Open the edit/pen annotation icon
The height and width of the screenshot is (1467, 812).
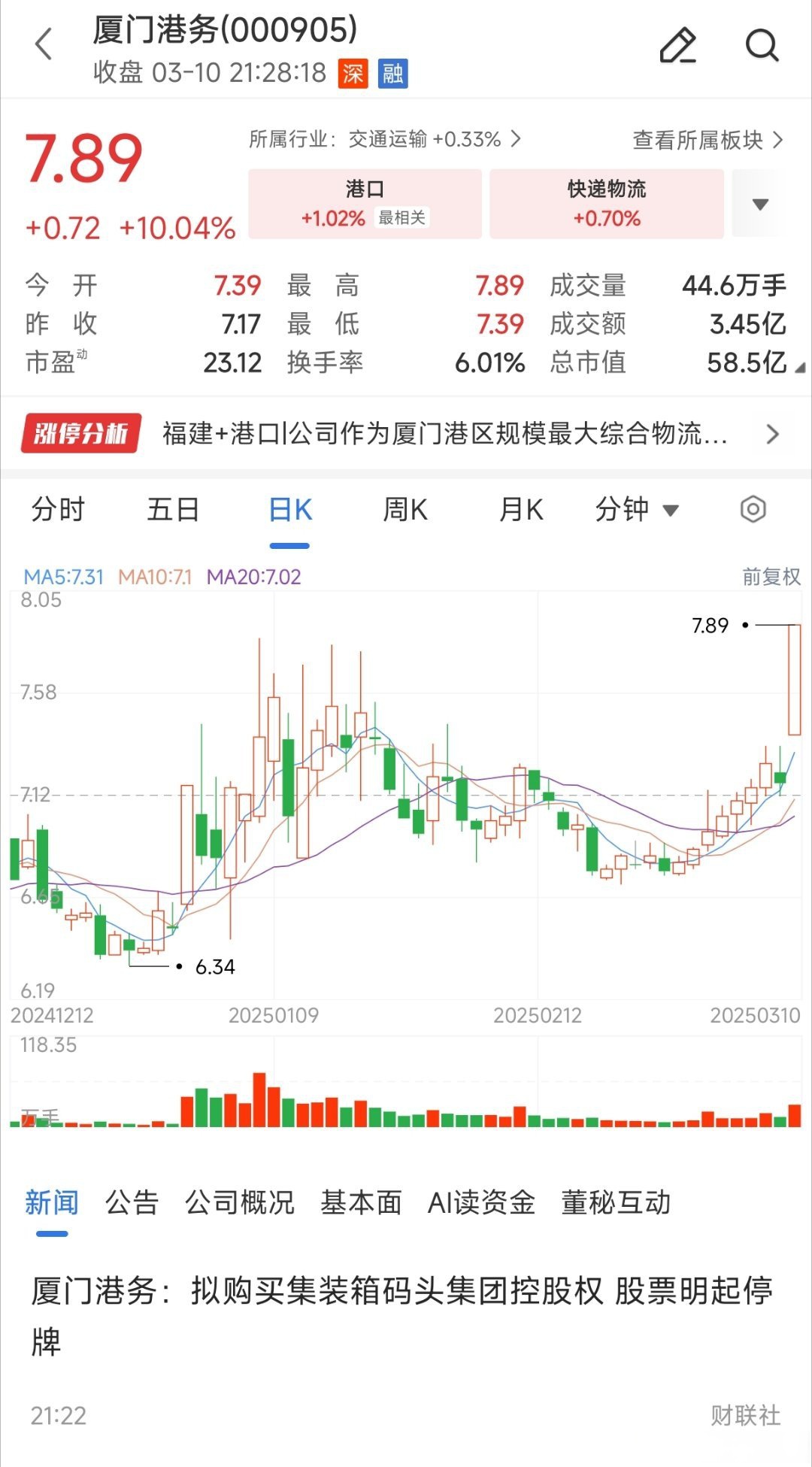coord(676,45)
